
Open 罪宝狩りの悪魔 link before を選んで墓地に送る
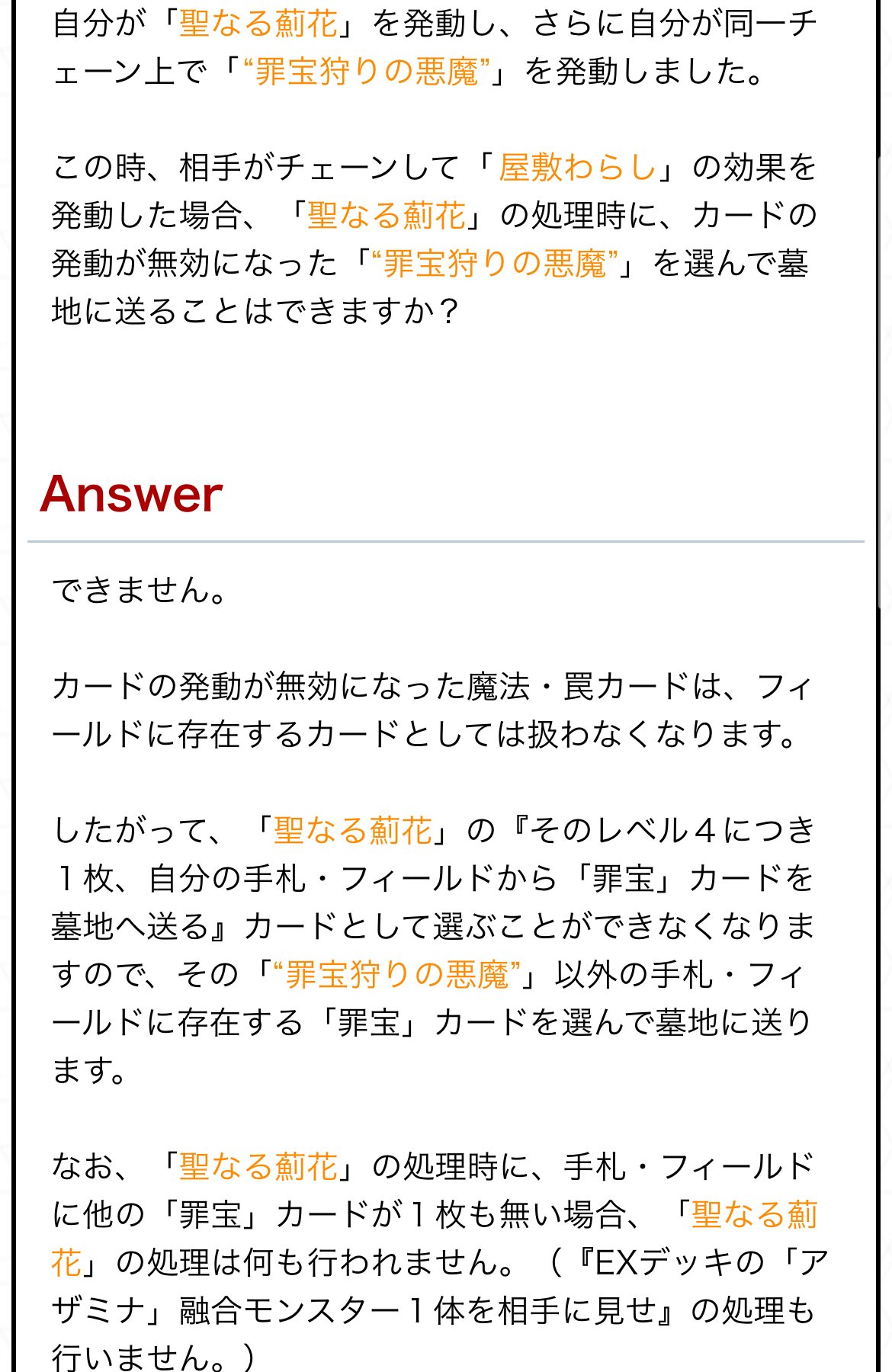(494, 264)
